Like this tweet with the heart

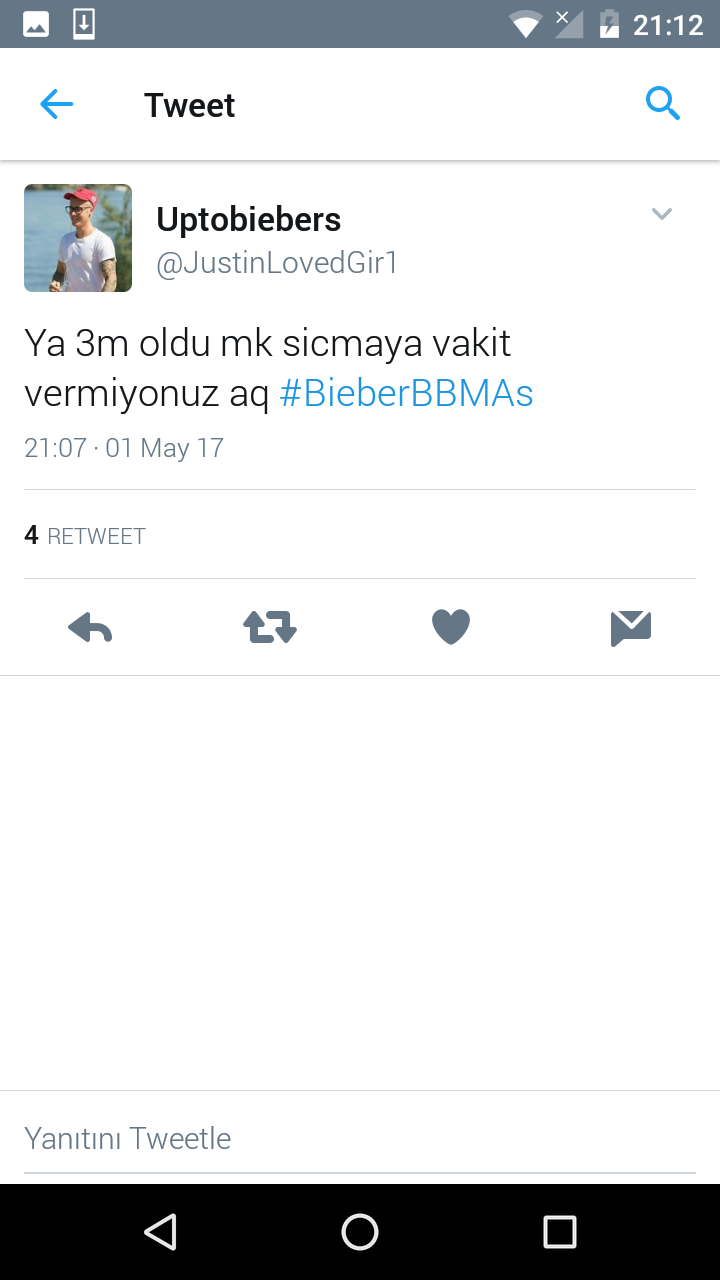pyautogui.click(x=451, y=628)
